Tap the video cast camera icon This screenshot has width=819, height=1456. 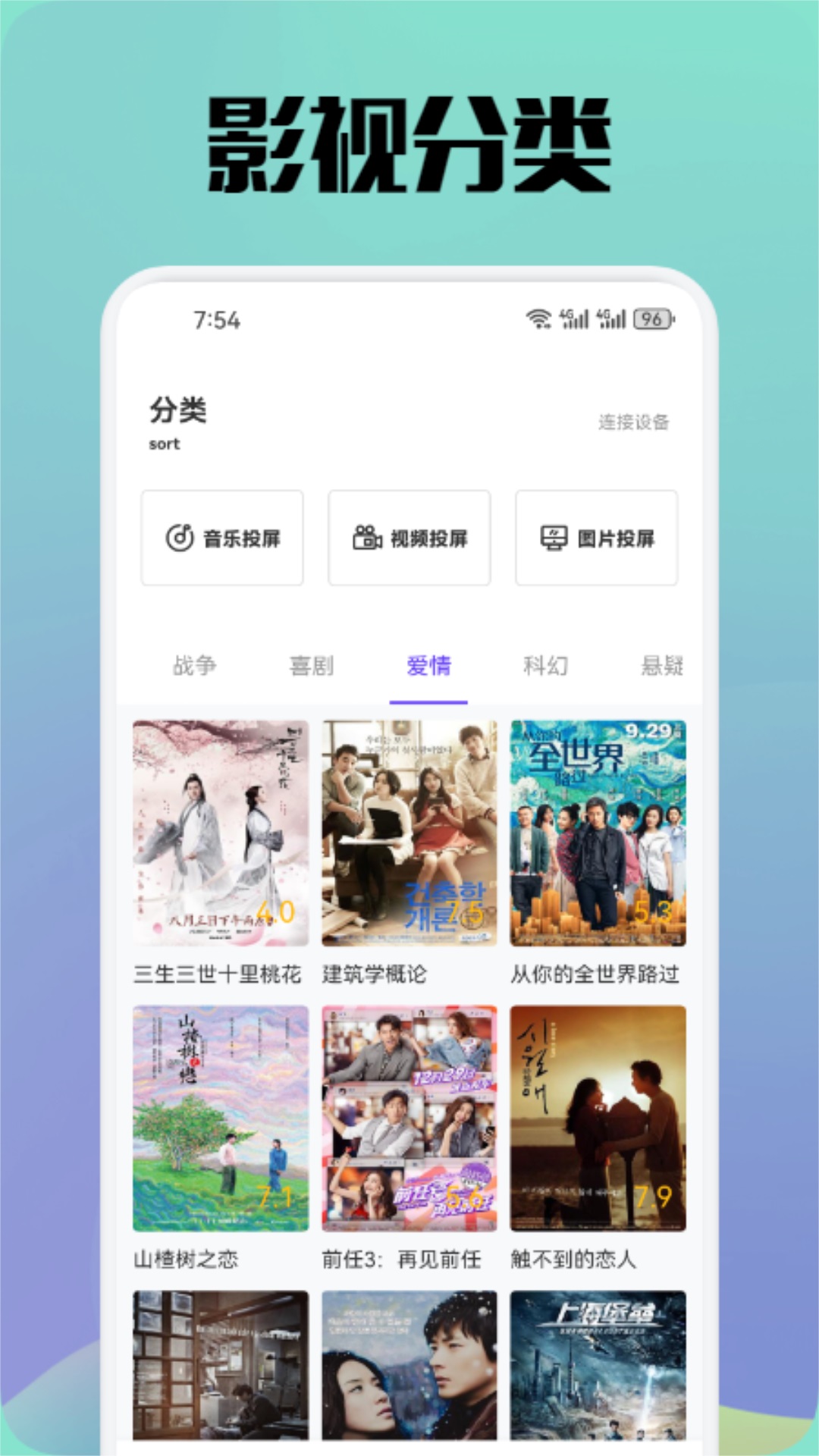click(366, 537)
